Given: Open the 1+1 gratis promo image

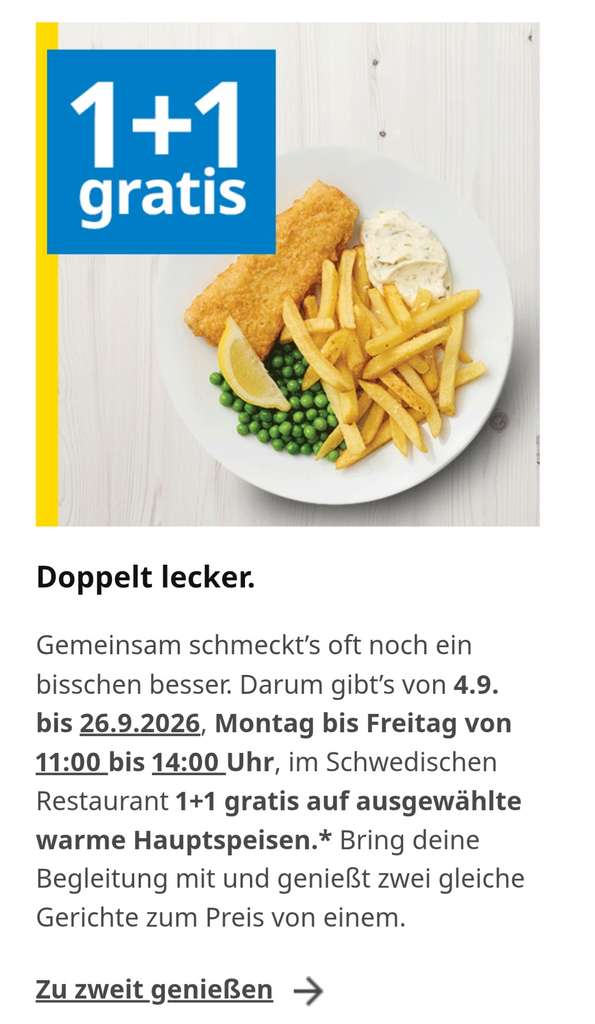Looking at the screenshot, I should [287, 274].
